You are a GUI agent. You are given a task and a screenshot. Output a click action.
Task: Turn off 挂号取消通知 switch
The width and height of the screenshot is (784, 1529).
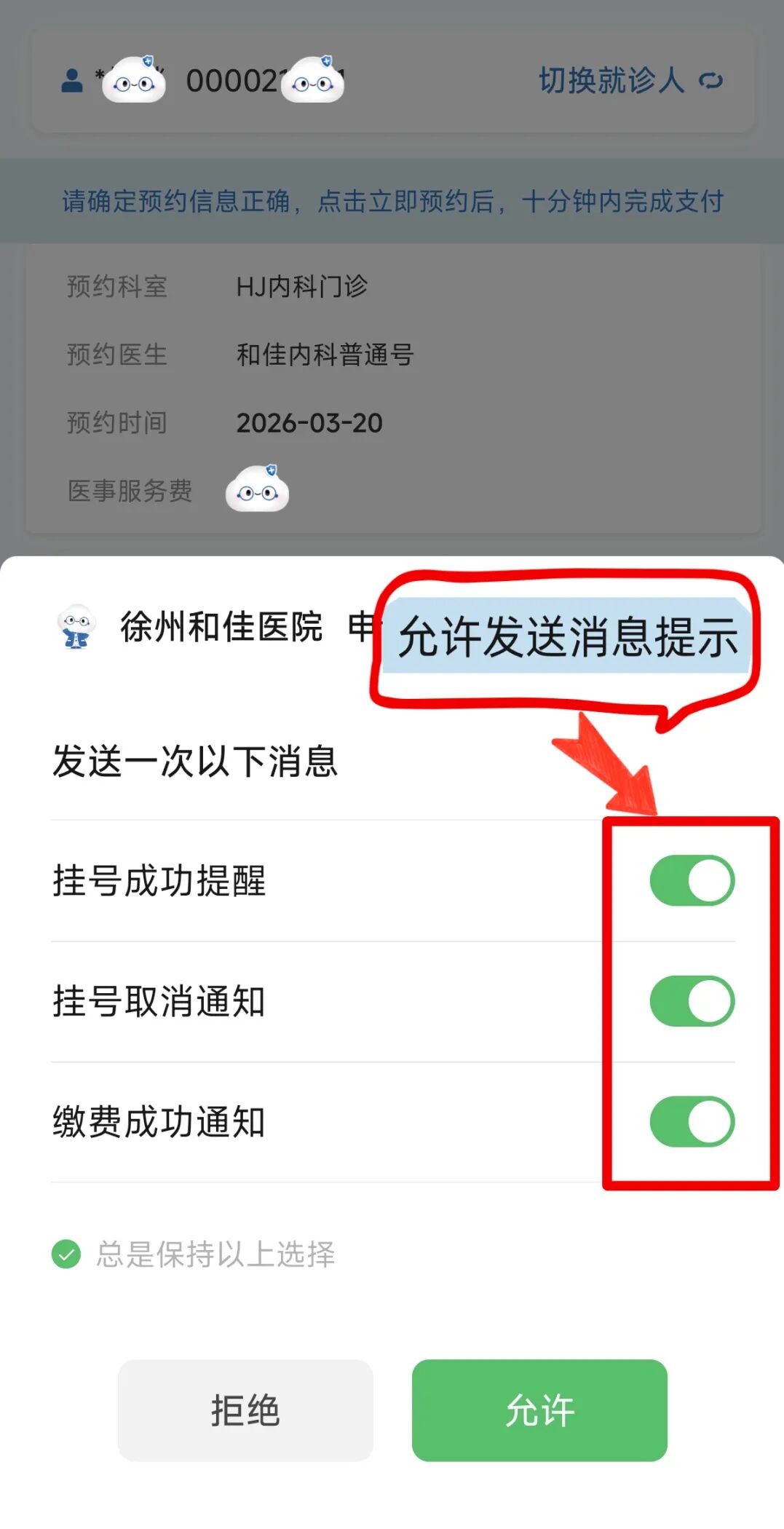[x=692, y=1001]
